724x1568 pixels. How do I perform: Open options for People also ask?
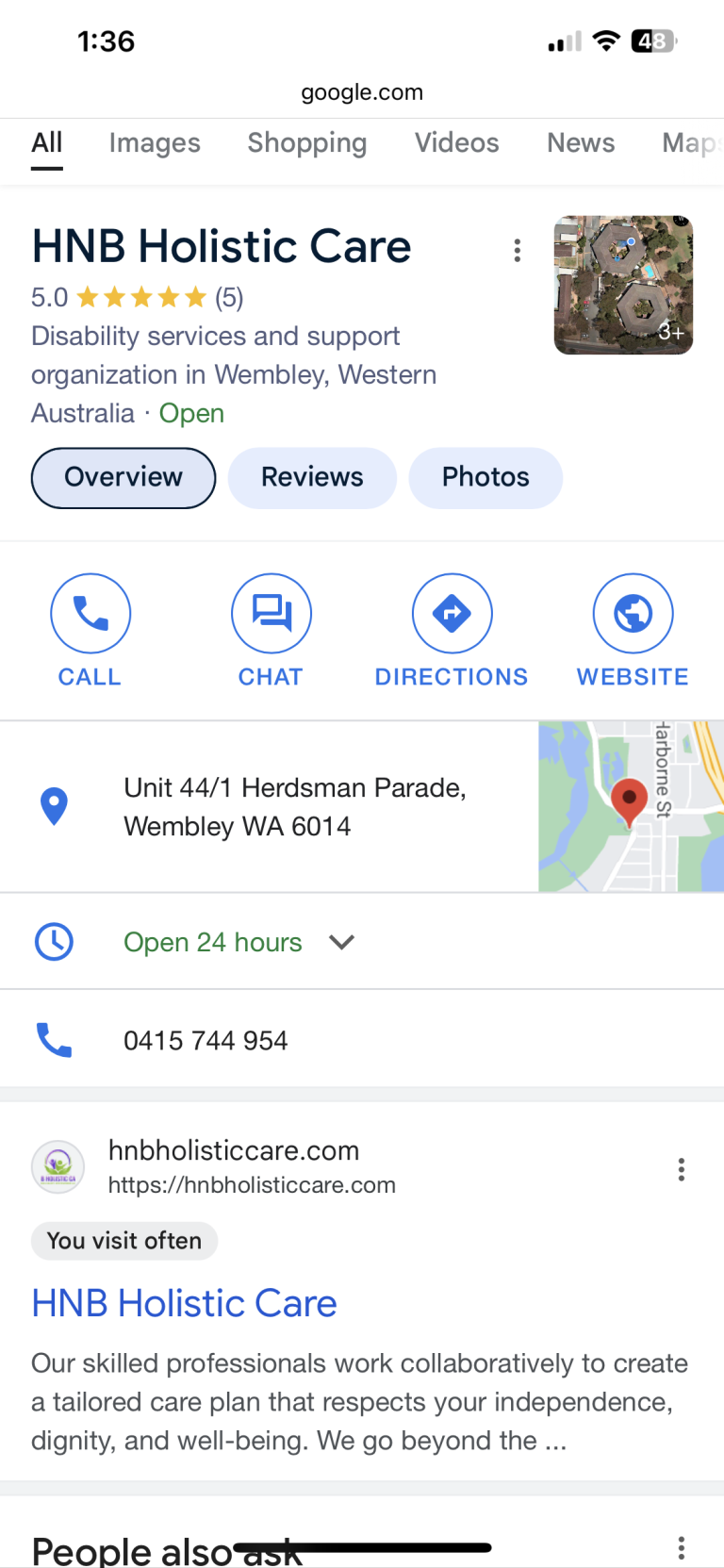point(681,1547)
